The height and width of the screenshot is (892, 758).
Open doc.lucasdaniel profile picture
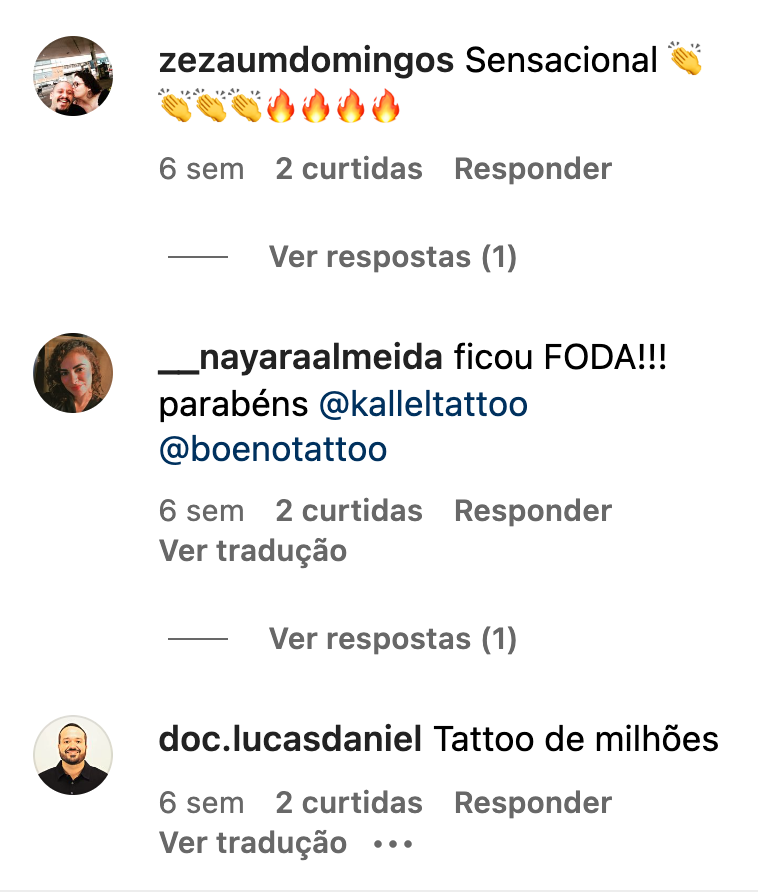(73, 756)
